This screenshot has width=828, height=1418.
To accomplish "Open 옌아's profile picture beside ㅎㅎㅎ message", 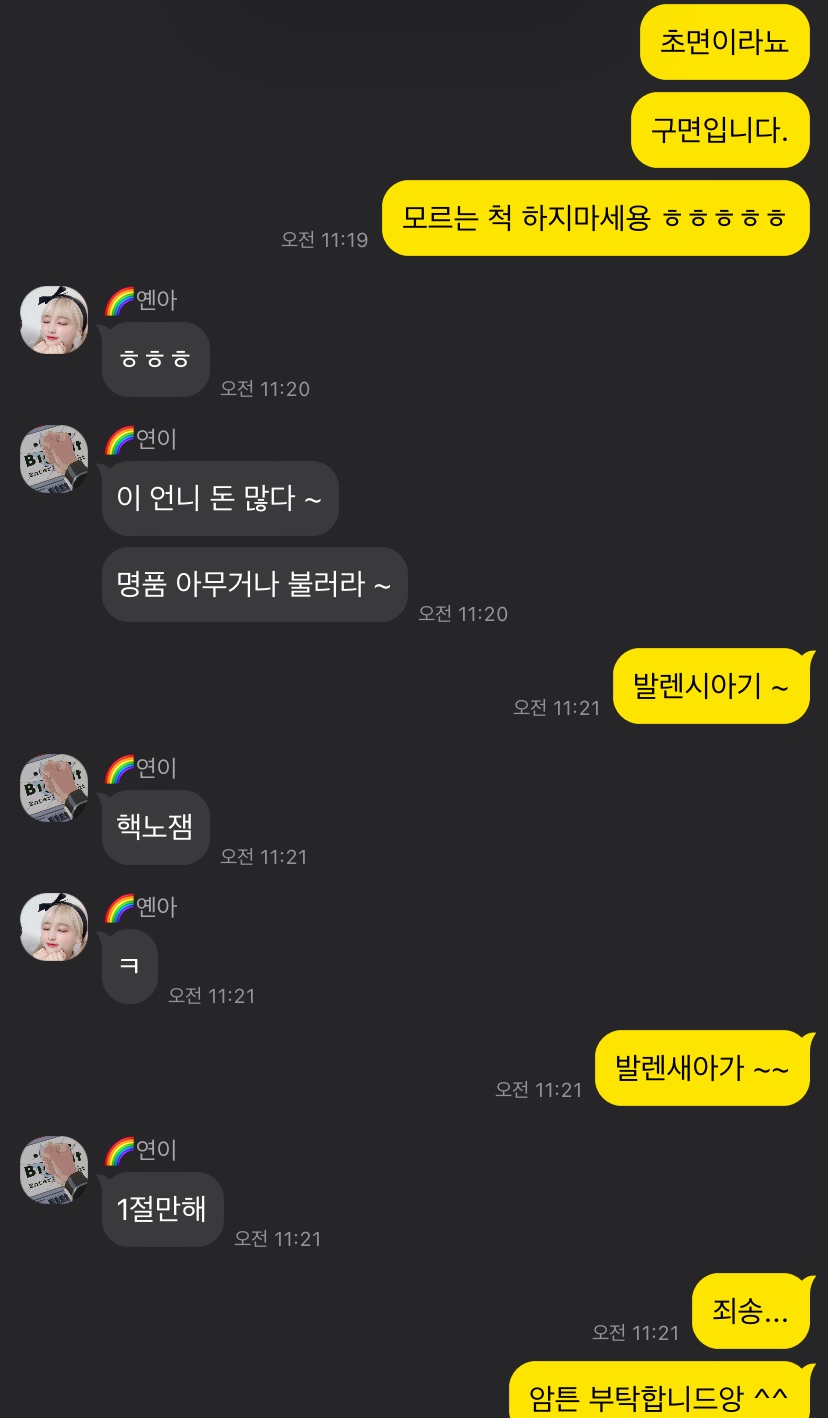I will point(54,320).
